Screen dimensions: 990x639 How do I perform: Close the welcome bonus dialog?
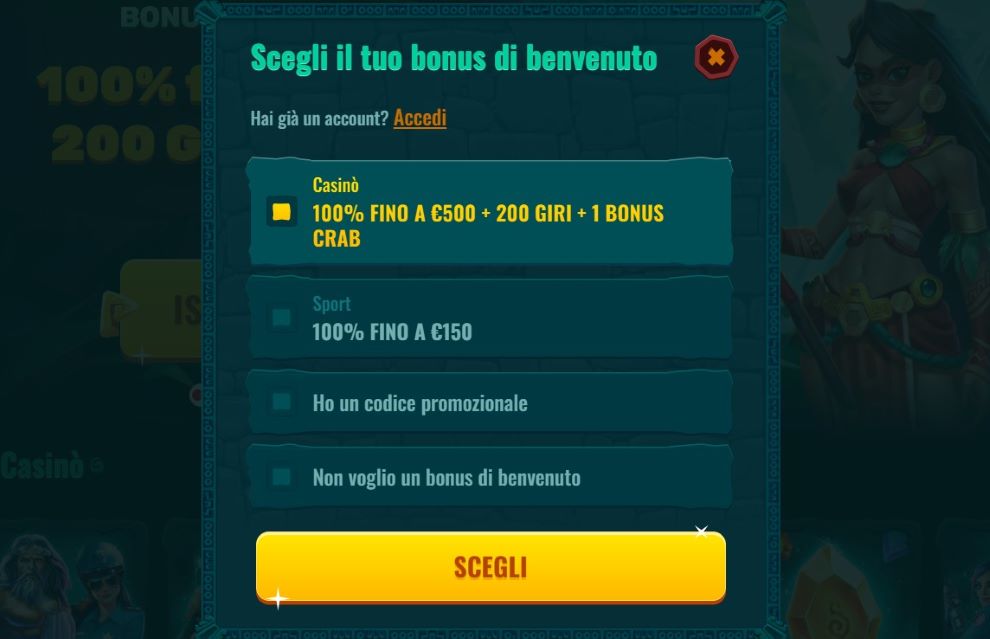716,57
